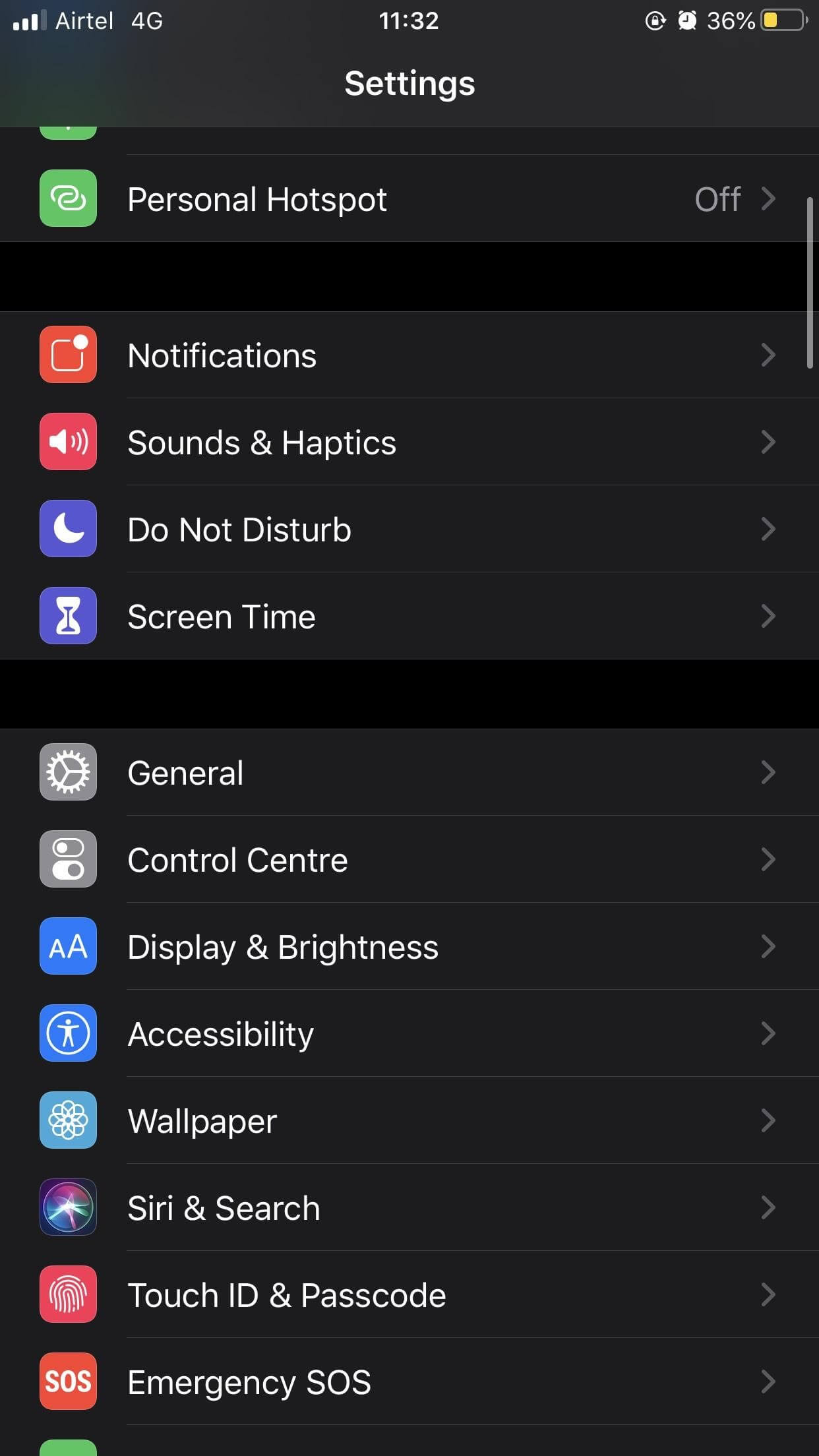Tap the Notifications app icon

tap(68, 355)
